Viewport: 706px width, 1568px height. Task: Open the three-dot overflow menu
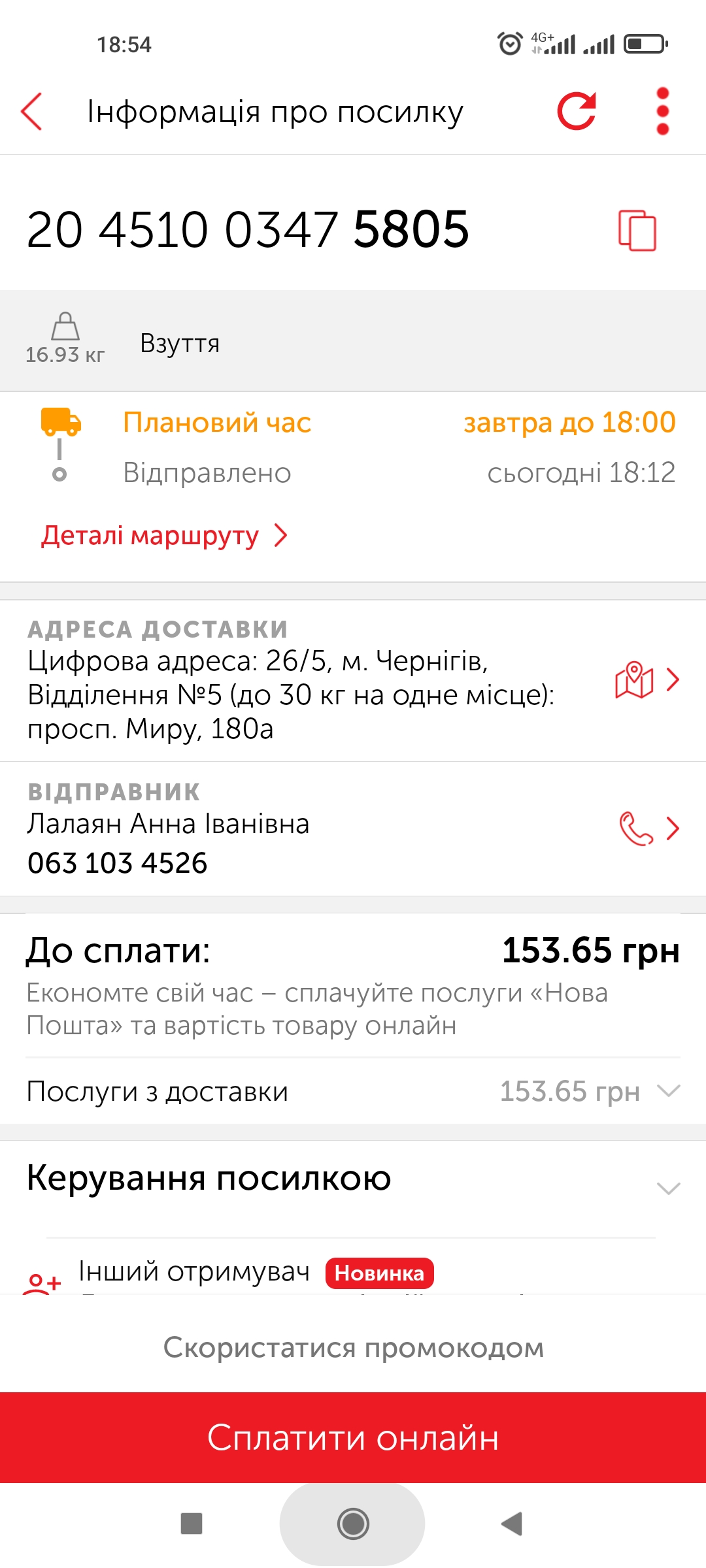pos(662,111)
